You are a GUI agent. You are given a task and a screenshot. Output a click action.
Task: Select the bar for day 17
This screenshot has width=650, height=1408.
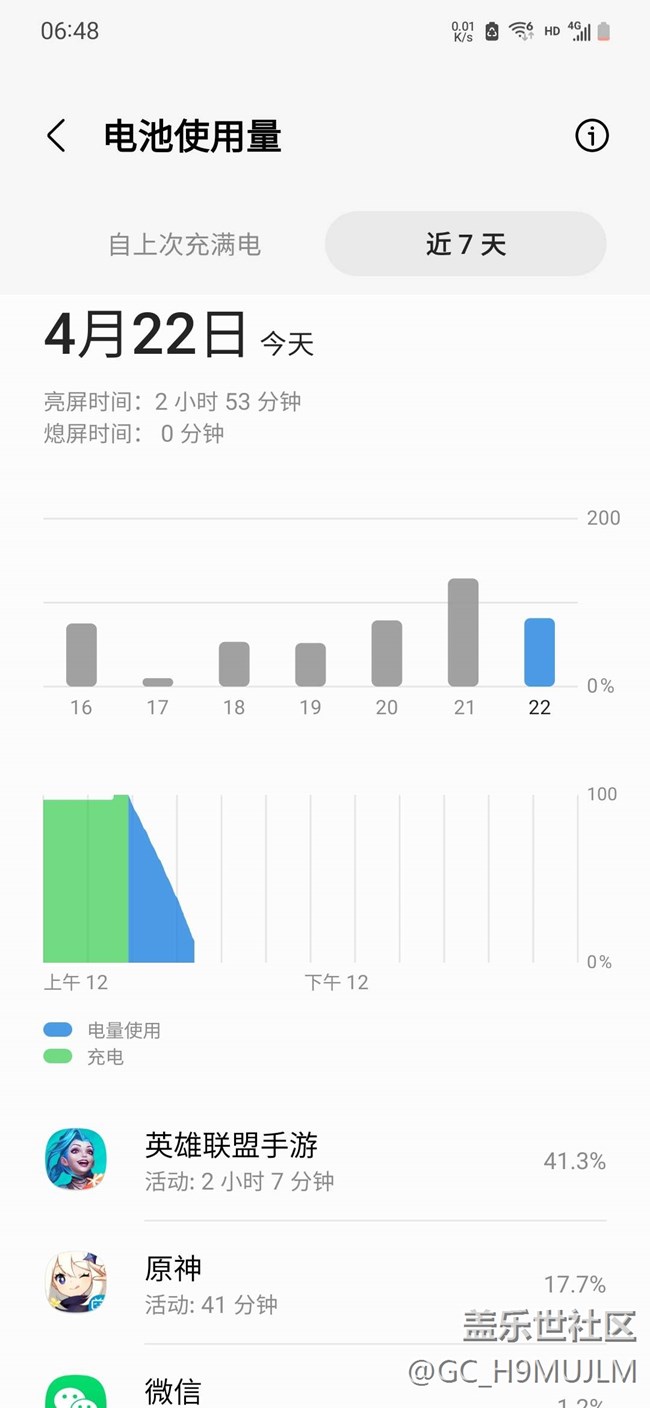click(157, 681)
